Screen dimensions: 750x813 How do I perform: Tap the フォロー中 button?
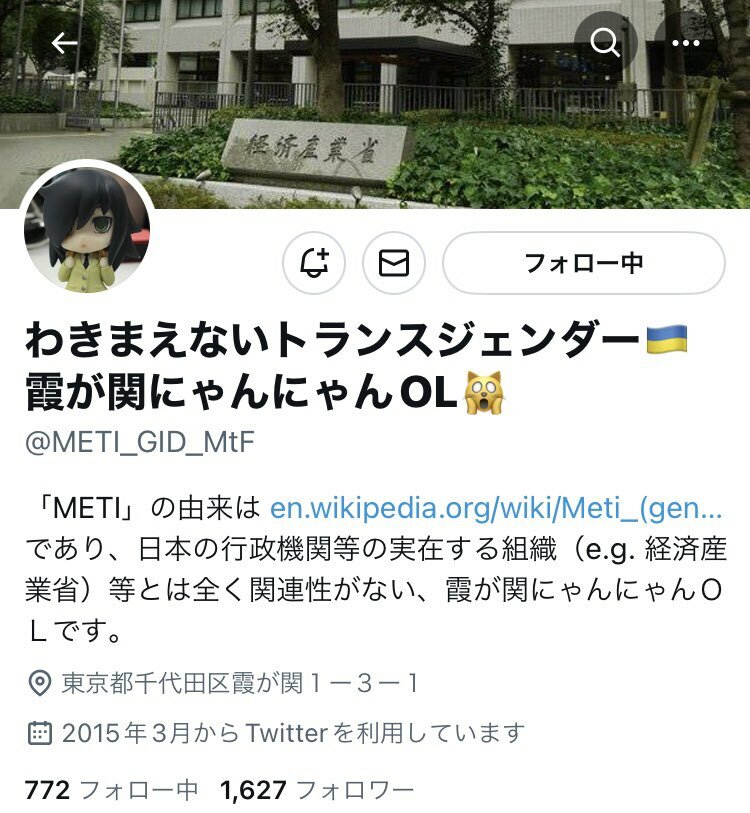(583, 263)
